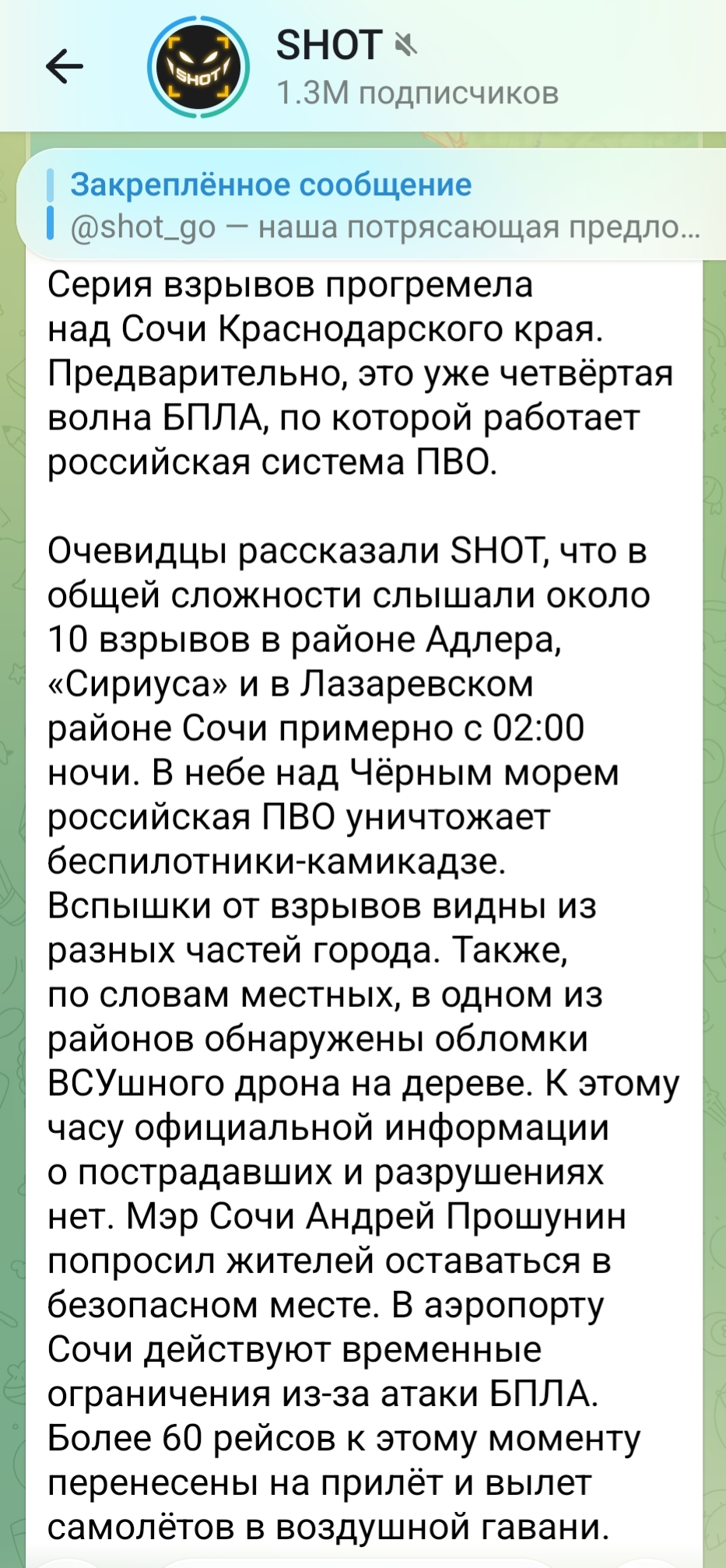Go back using the arrow icon
This screenshot has height=1568, width=726.
[x=65, y=67]
